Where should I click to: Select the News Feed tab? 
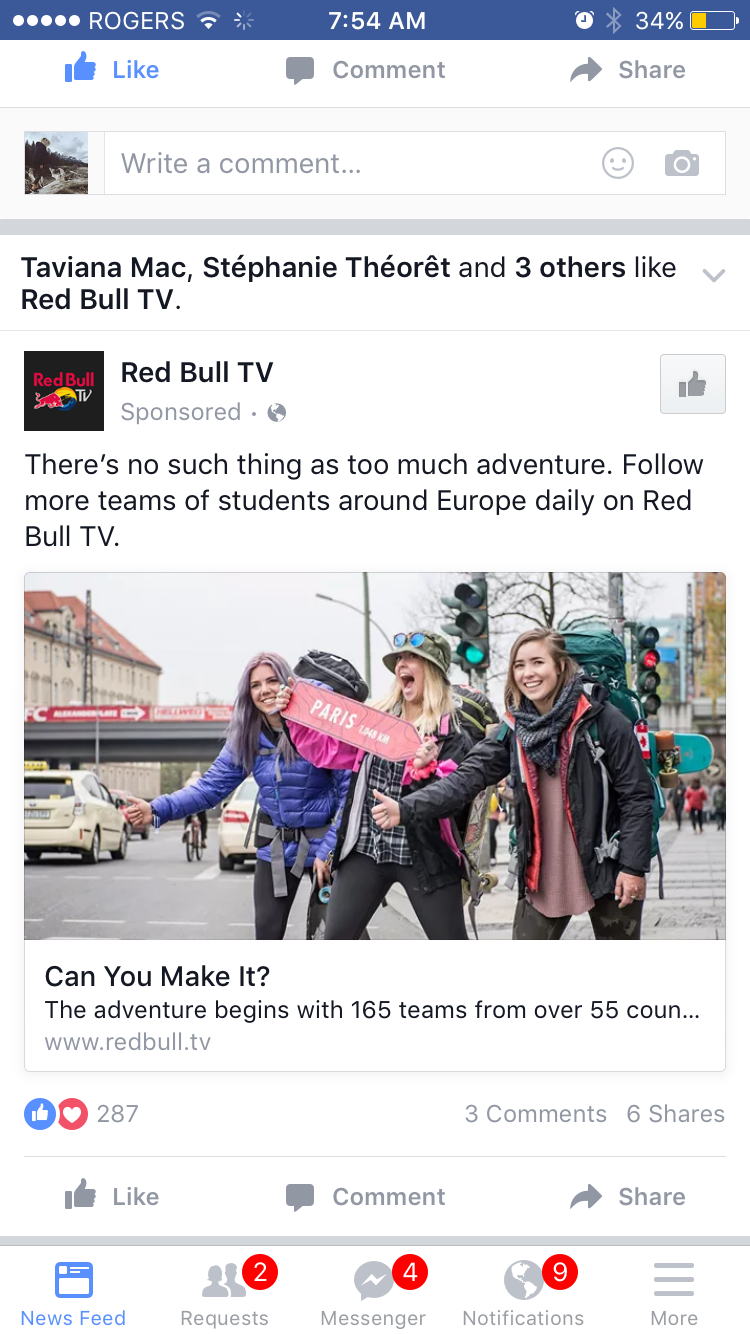coord(74,1291)
